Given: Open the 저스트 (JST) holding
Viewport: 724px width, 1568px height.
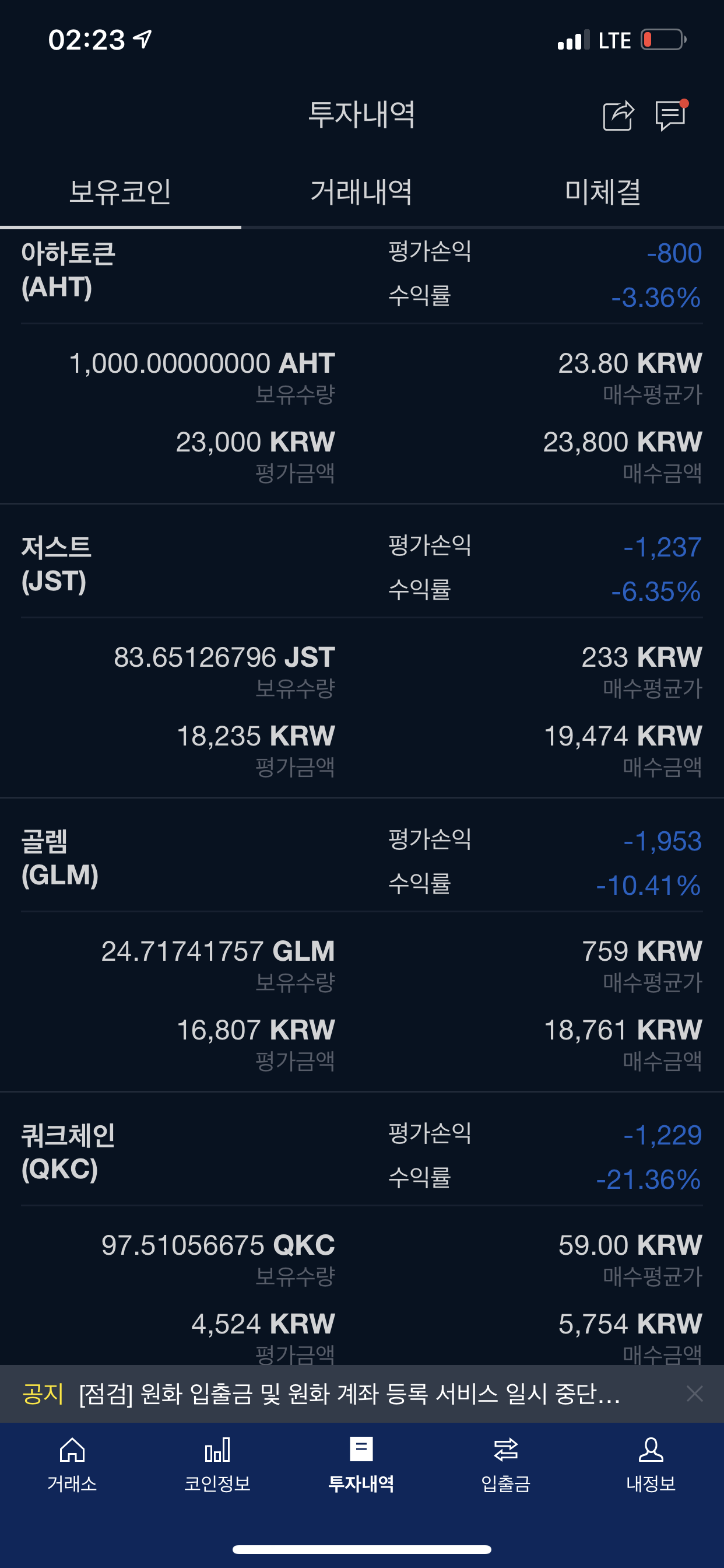Looking at the screenshot, I should (x=56, y=564).
